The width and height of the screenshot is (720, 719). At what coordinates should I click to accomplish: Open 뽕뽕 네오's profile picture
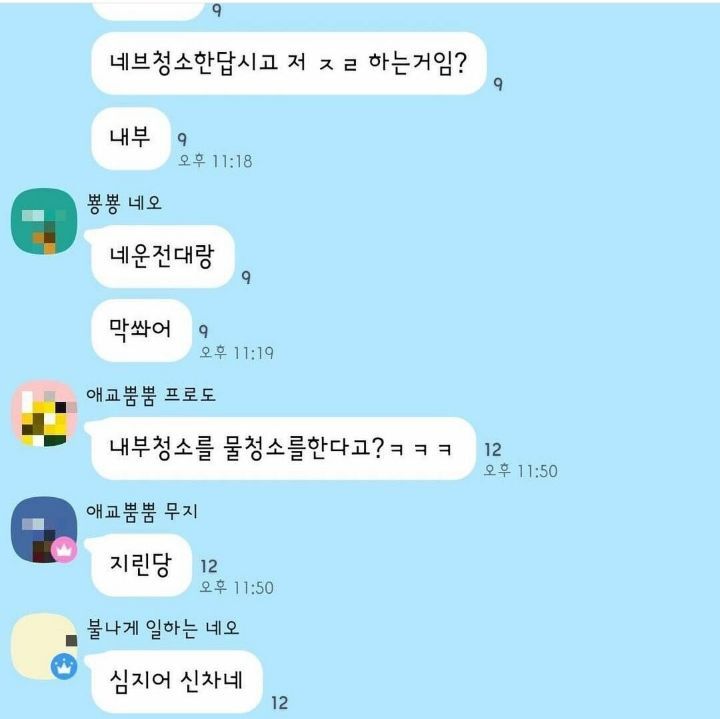tap(44, 220)
